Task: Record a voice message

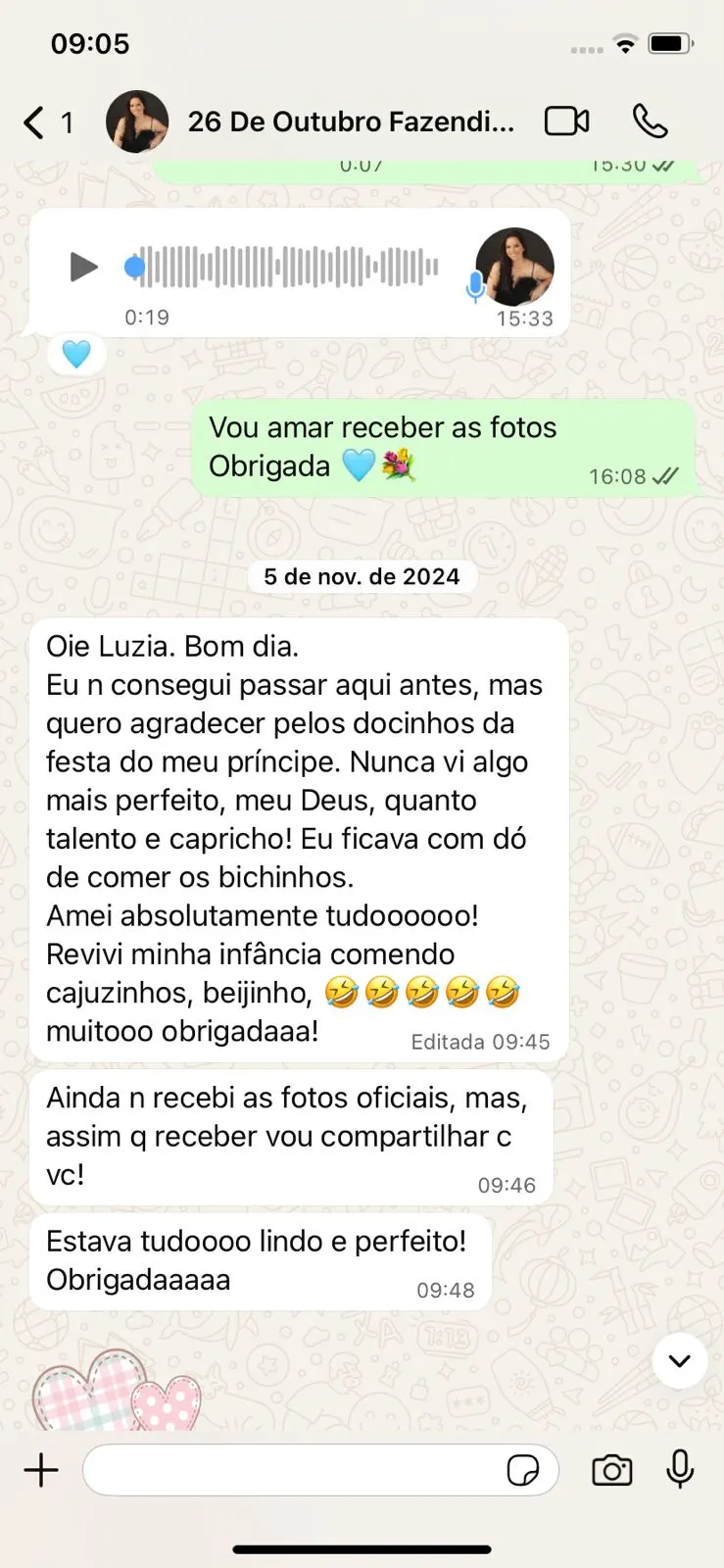Action: tap(680, 1470)
